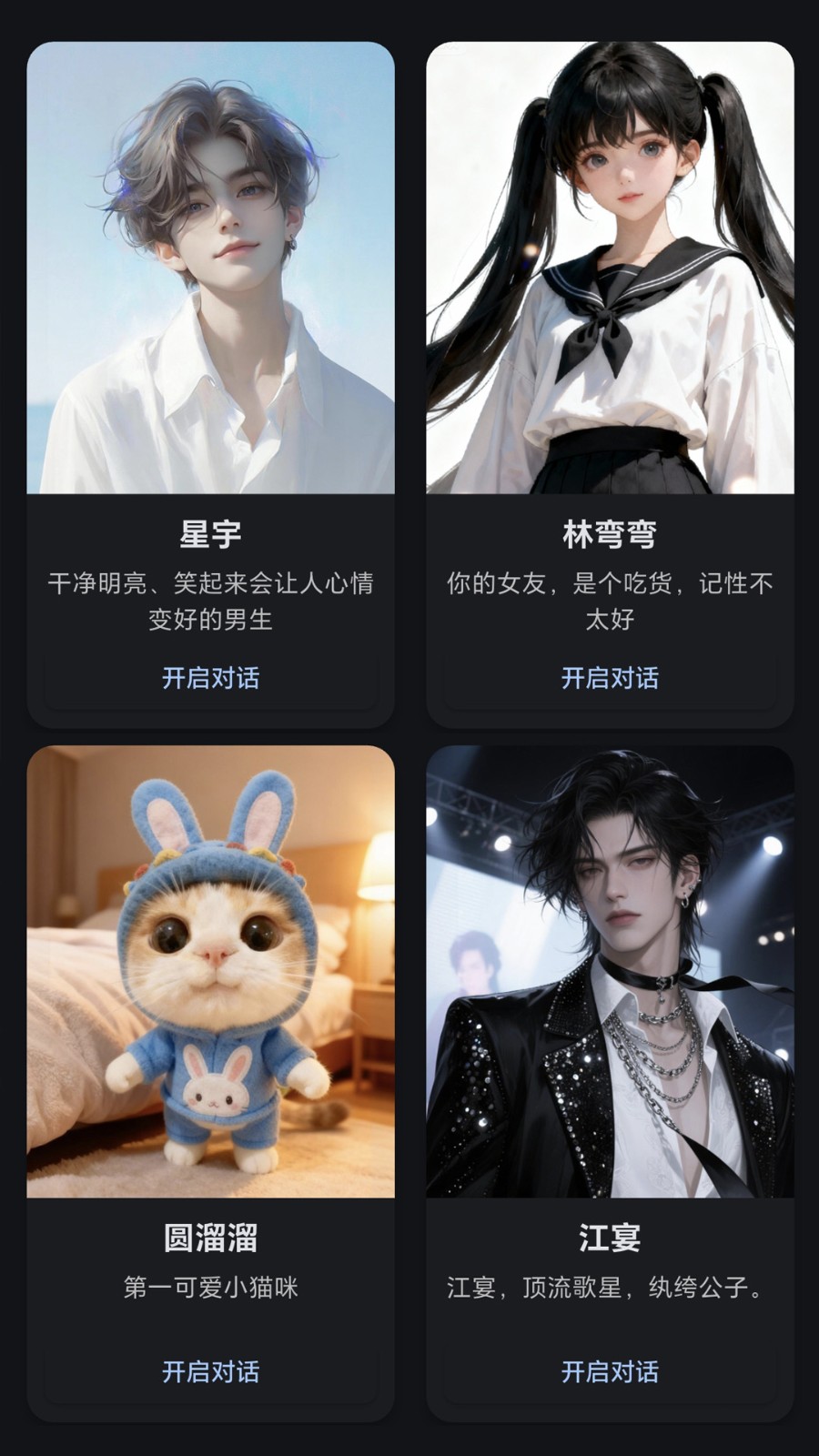Viewport: 819px width, 1456px height.
Task: Open the 圆溜溜 kitten card image
Action: [210, 971]
